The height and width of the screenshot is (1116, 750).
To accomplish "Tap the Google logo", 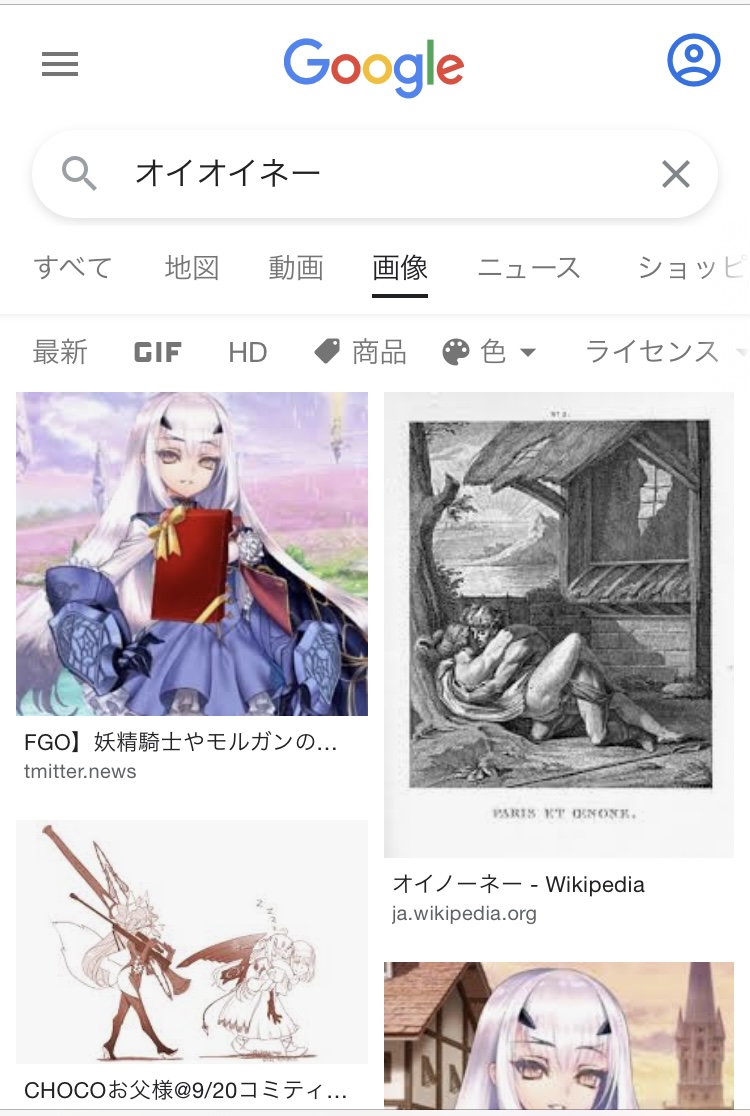I will click(374, 66).
